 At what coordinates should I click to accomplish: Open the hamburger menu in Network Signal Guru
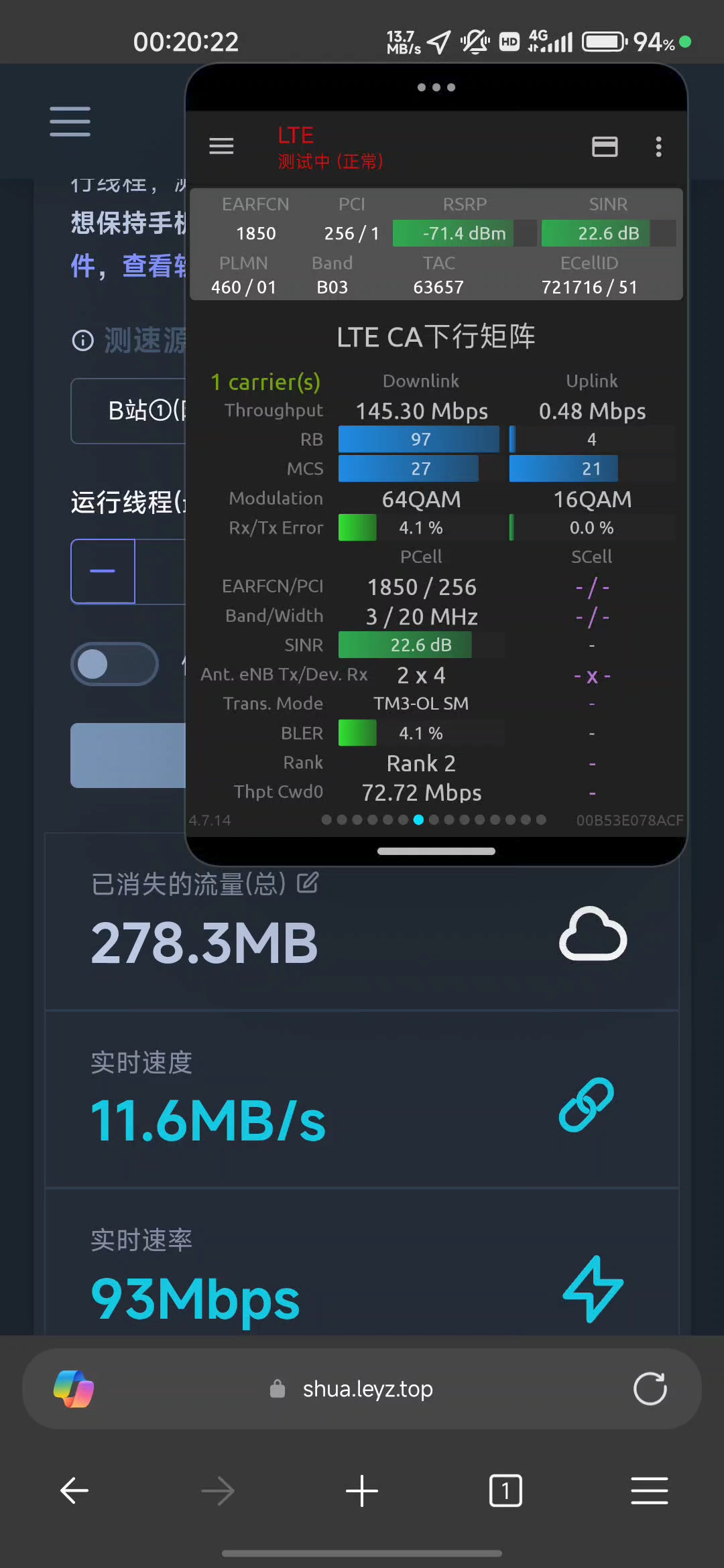221,146
